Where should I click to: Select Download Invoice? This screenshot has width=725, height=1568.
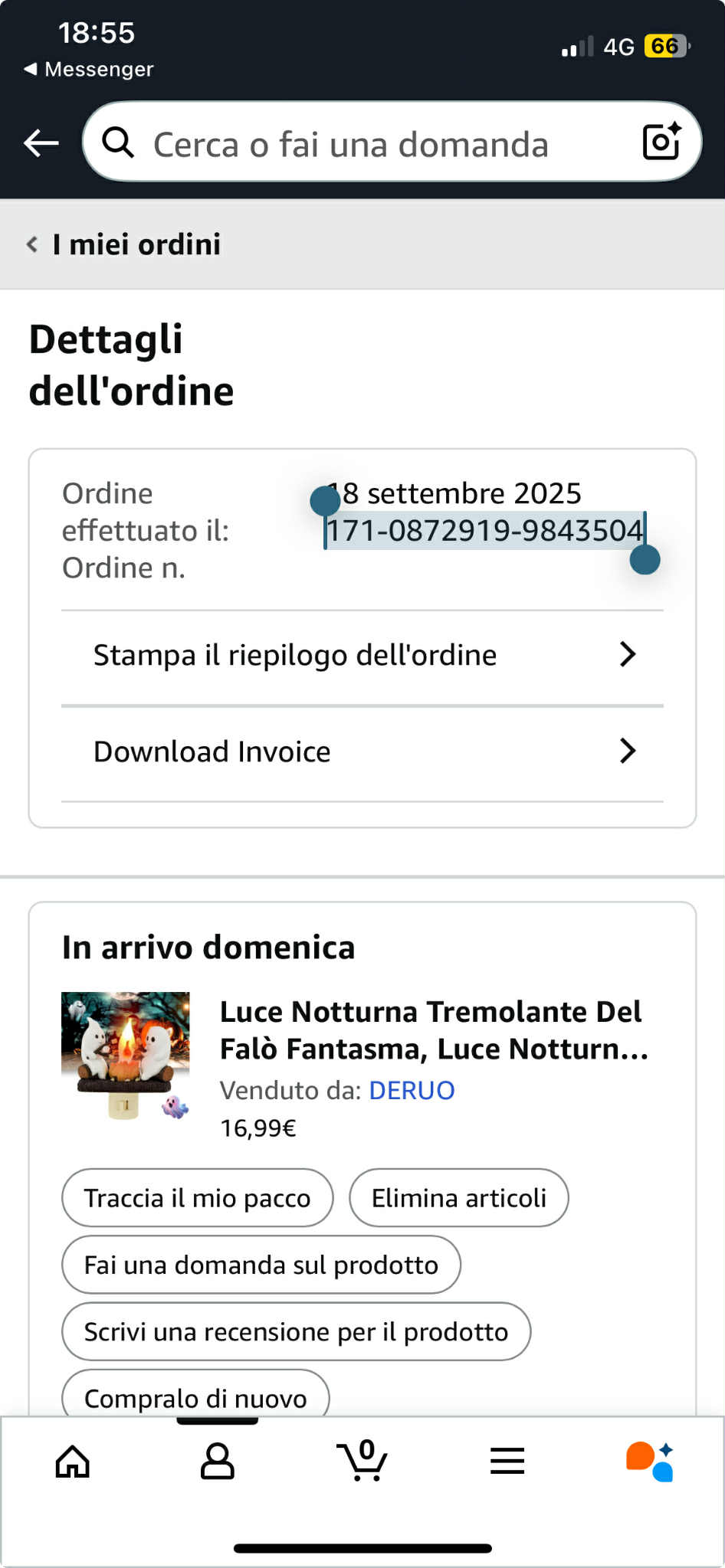coord(362,751)
